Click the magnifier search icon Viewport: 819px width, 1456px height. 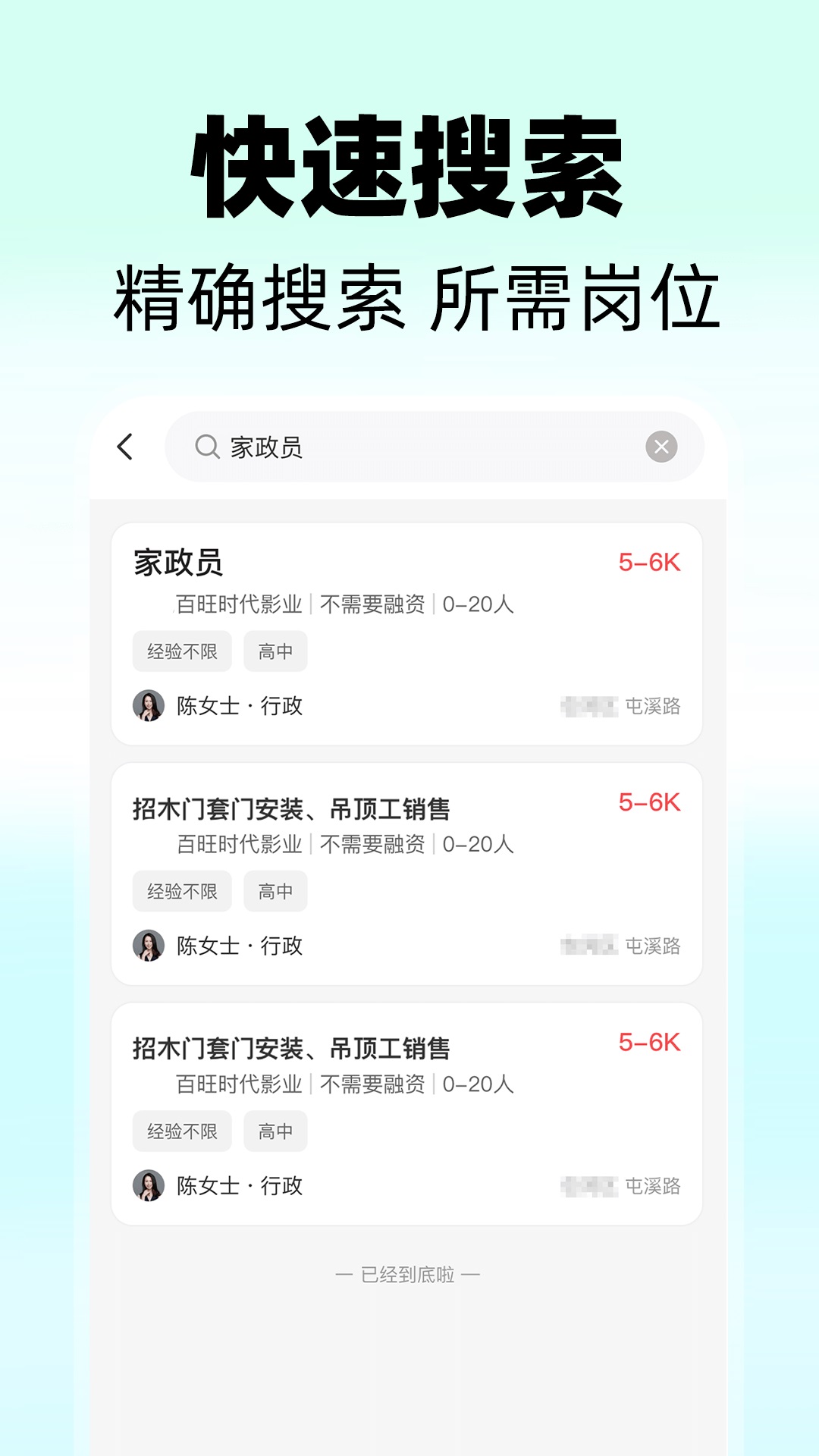tap(206, 447)
